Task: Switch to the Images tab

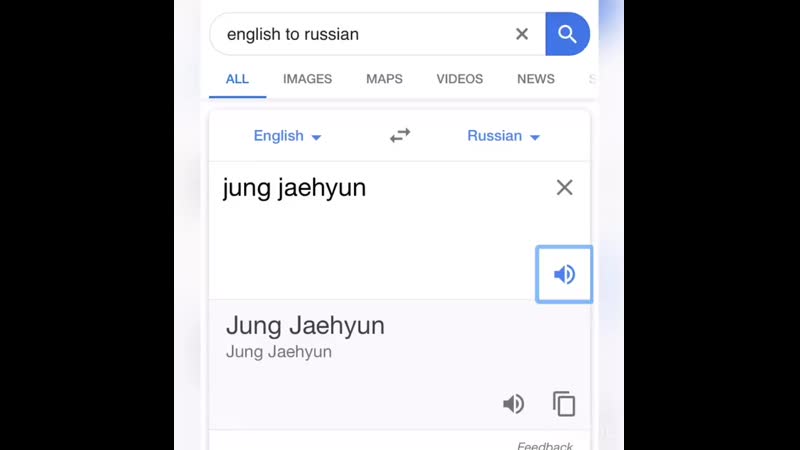Action: click(x=307, y=79)
